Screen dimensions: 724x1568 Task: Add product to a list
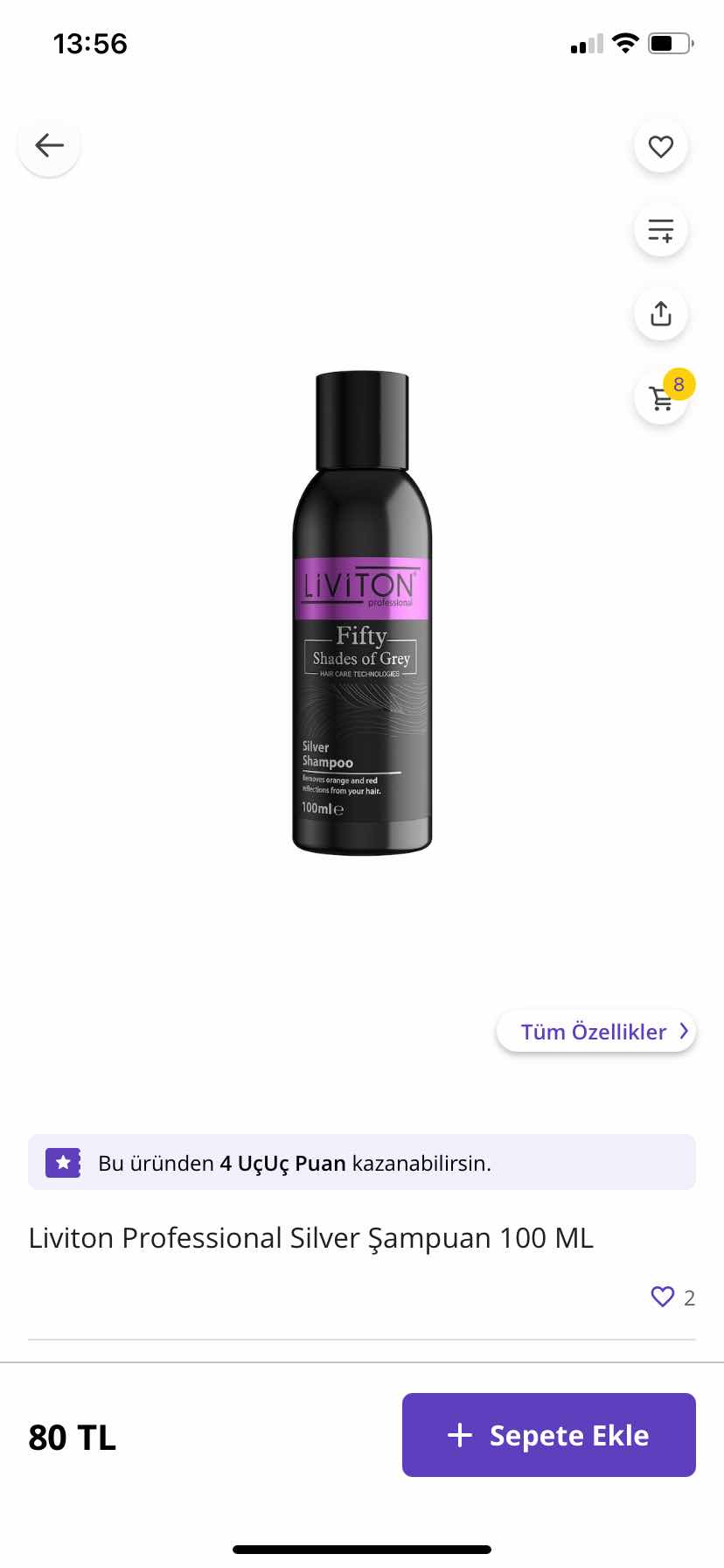pos(661,230)
